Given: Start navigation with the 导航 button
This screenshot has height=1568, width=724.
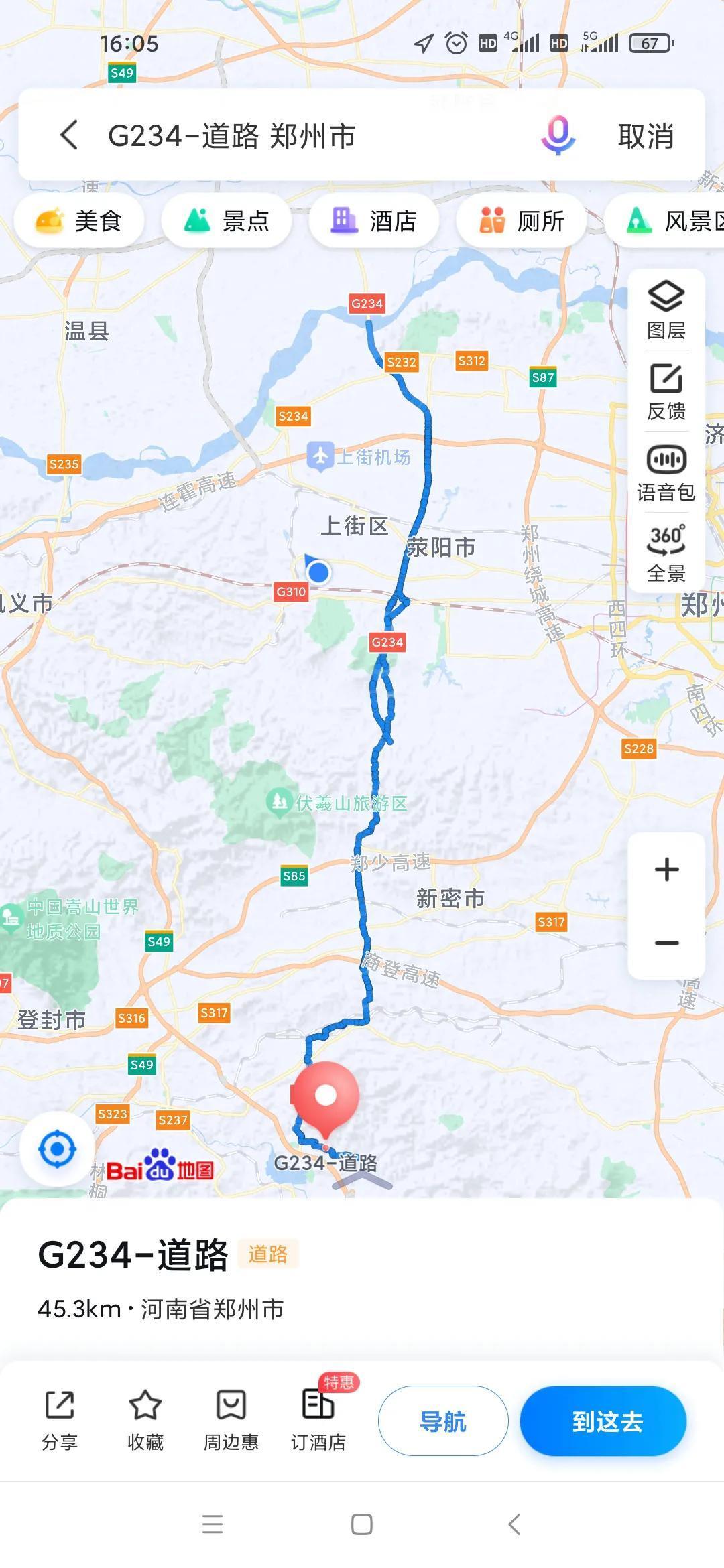Looking at the screenshot, I should point(443,1421).
